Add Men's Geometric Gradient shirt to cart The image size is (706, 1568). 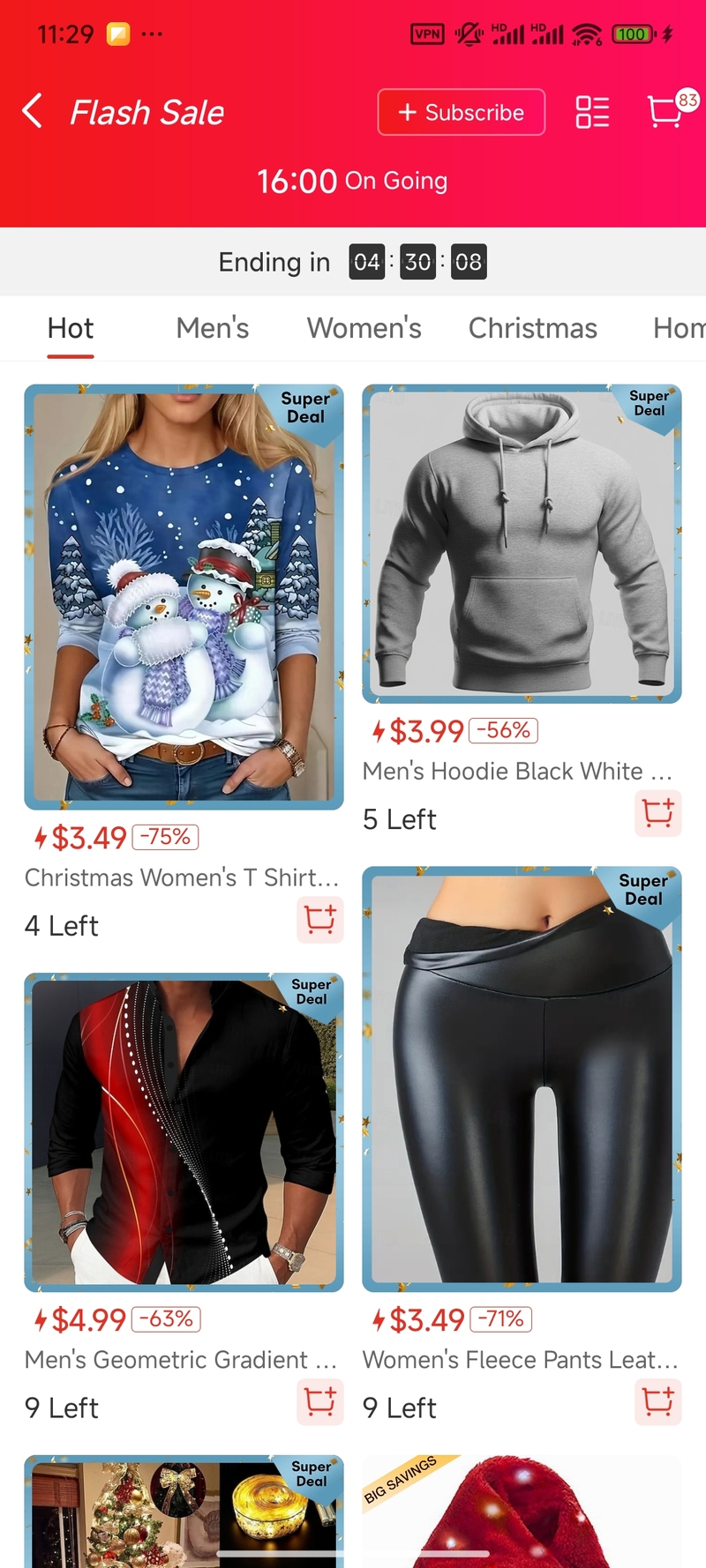point(319,1401)
